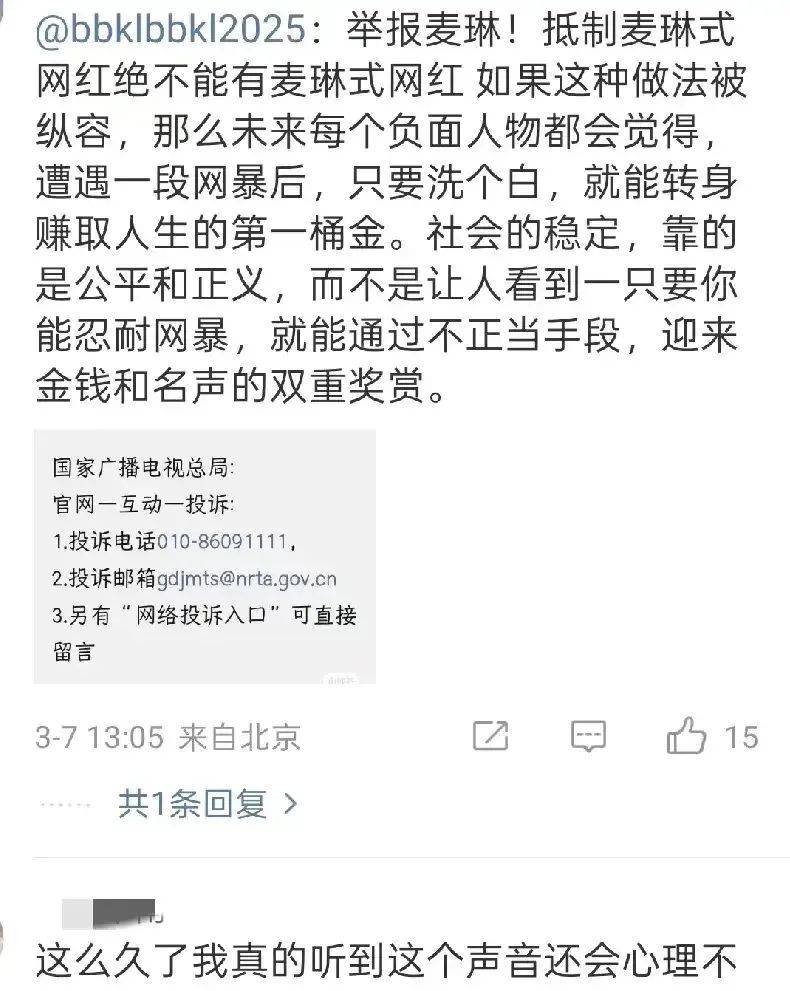790x991 pixels.
Task: Open the attached complaint info image
Action: [205, 556]
